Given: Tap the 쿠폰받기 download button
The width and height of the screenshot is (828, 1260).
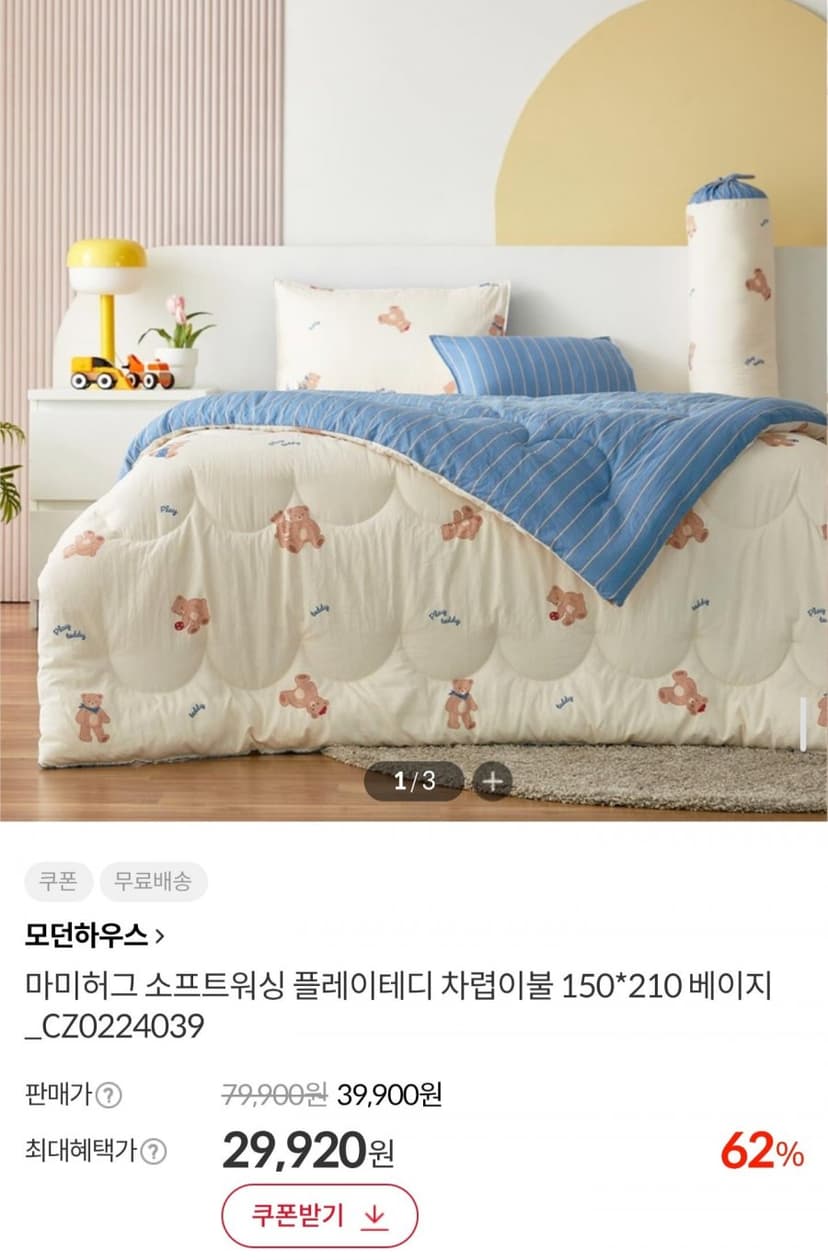Looking at the screenshot, I should tap(319, 1215).
